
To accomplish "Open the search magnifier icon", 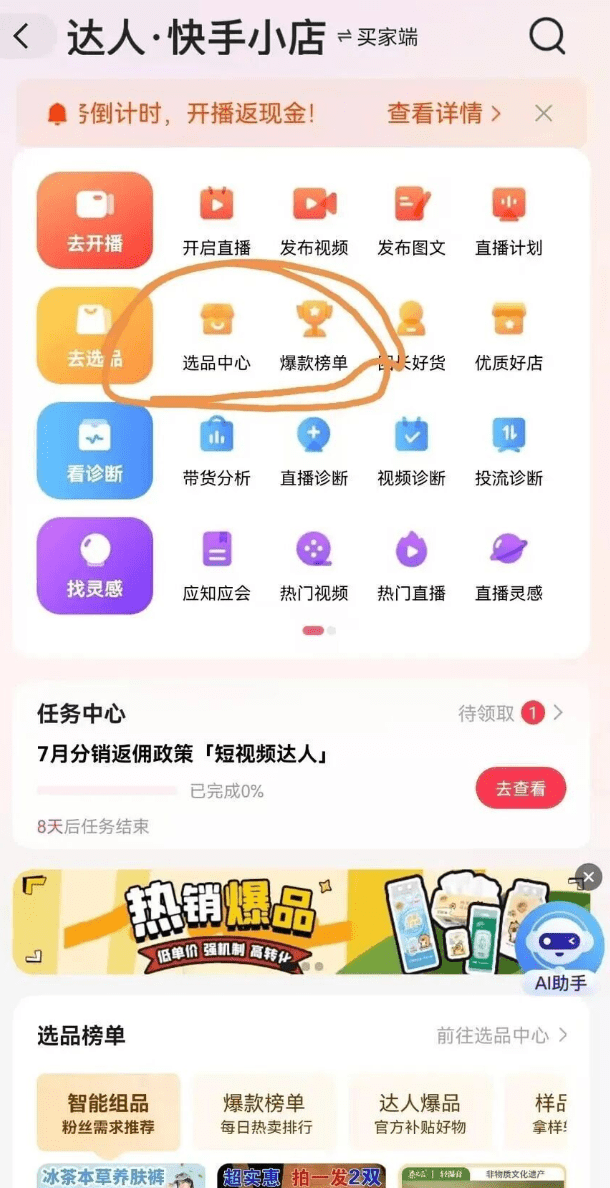I will (547, 37).
